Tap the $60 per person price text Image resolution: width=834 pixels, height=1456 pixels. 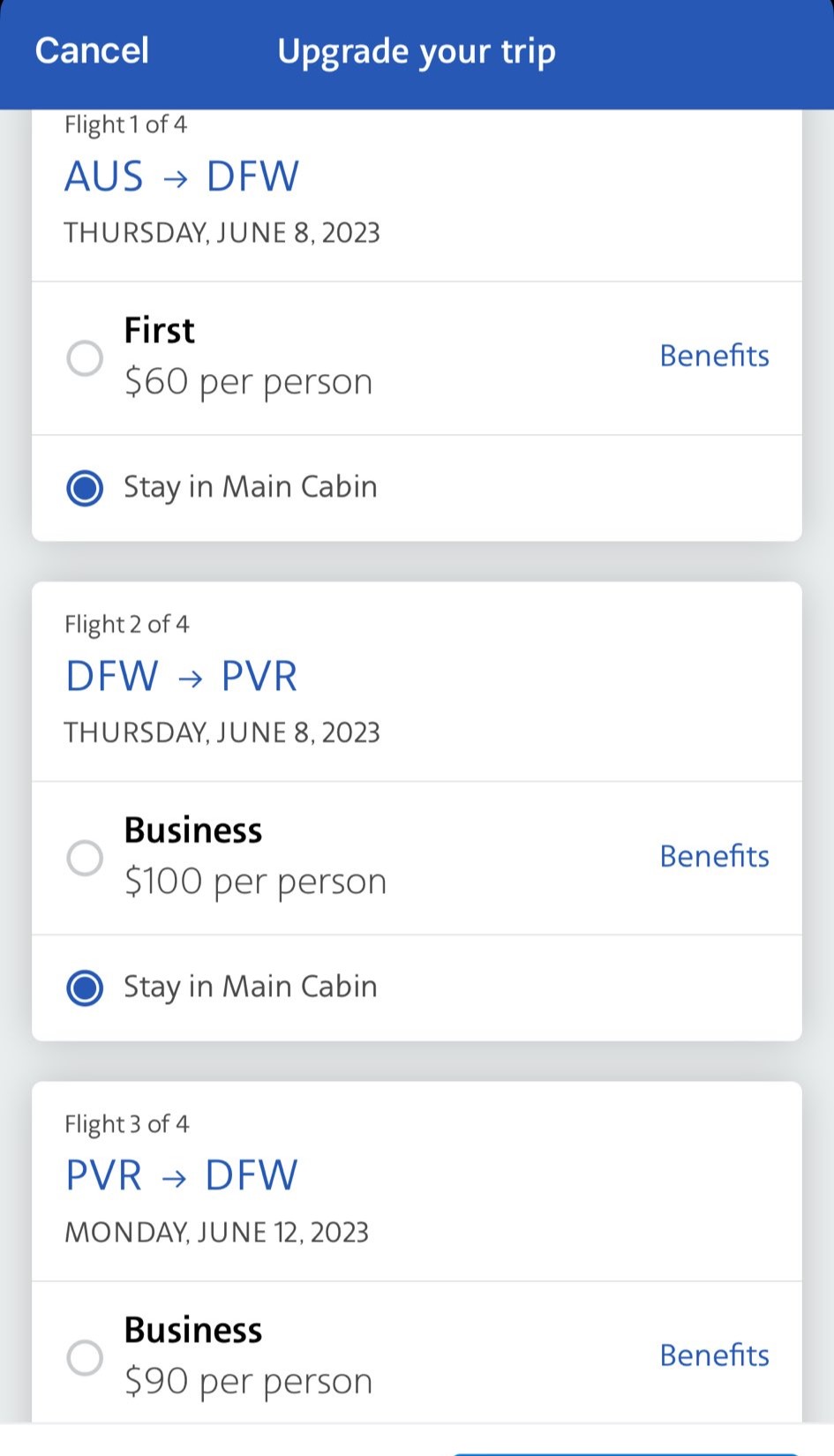coord(248,380)
